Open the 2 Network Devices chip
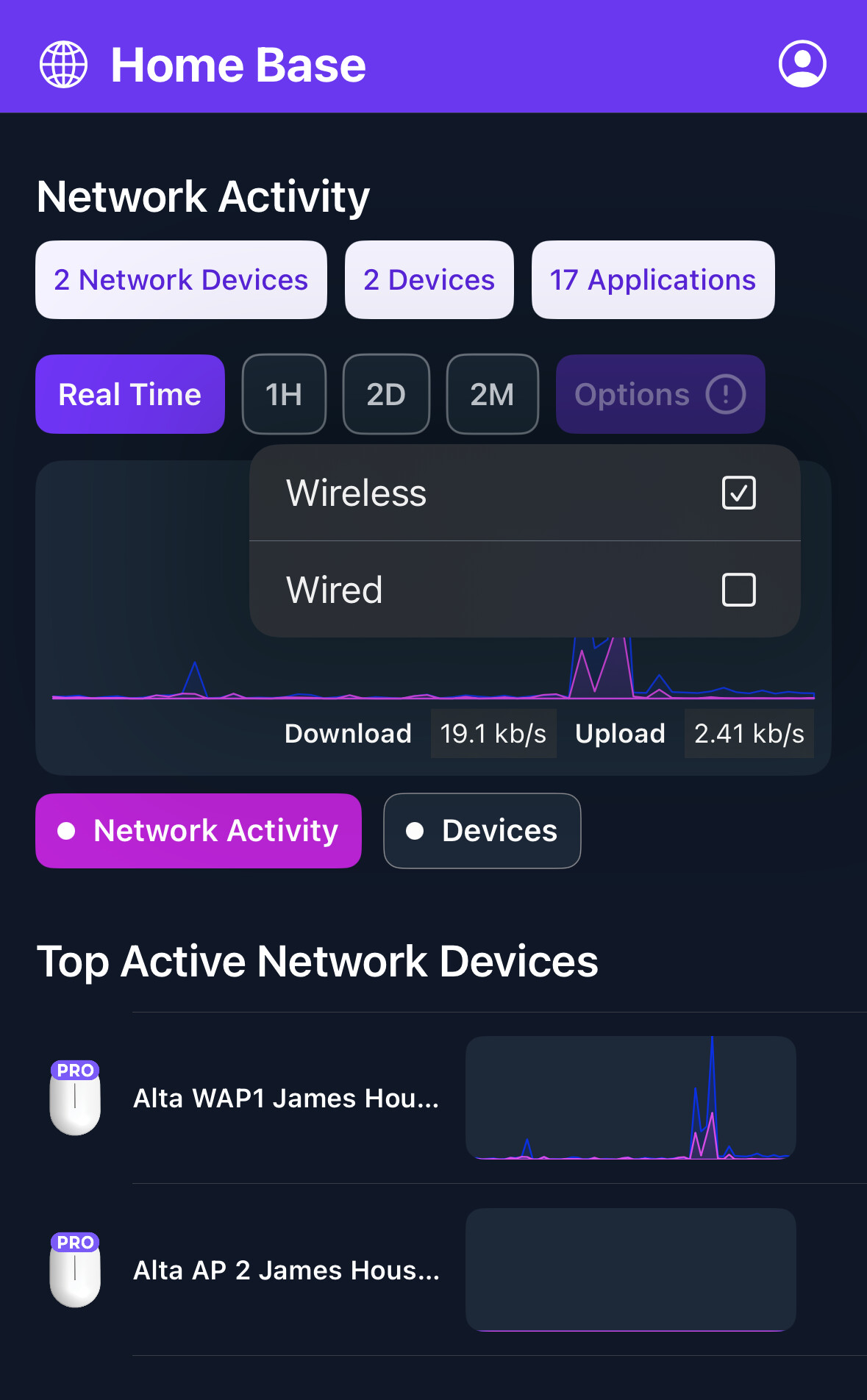The width and height of the screenshot is (867, 1400). [181, 280]
